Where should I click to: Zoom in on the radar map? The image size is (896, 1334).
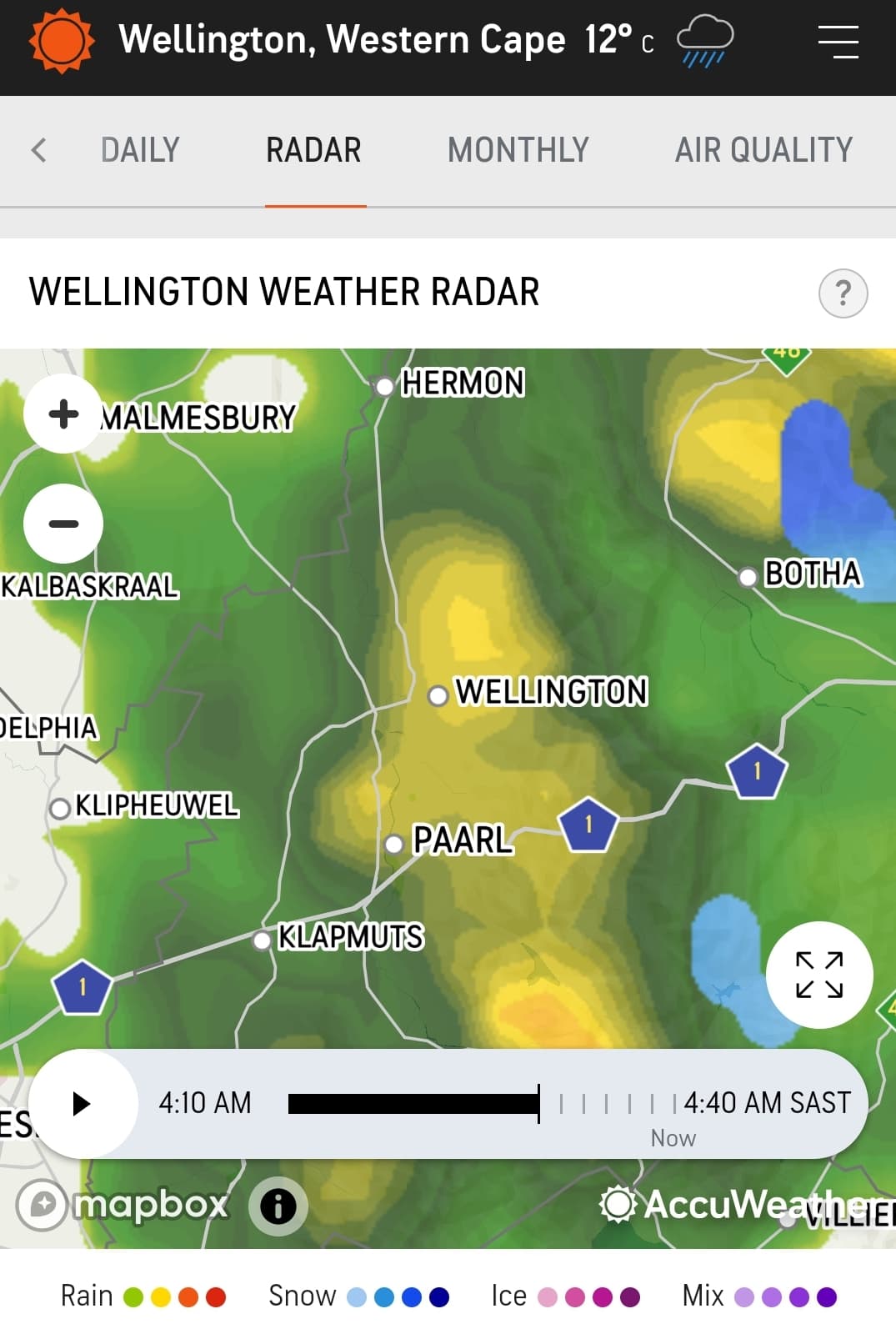(63, 414)
